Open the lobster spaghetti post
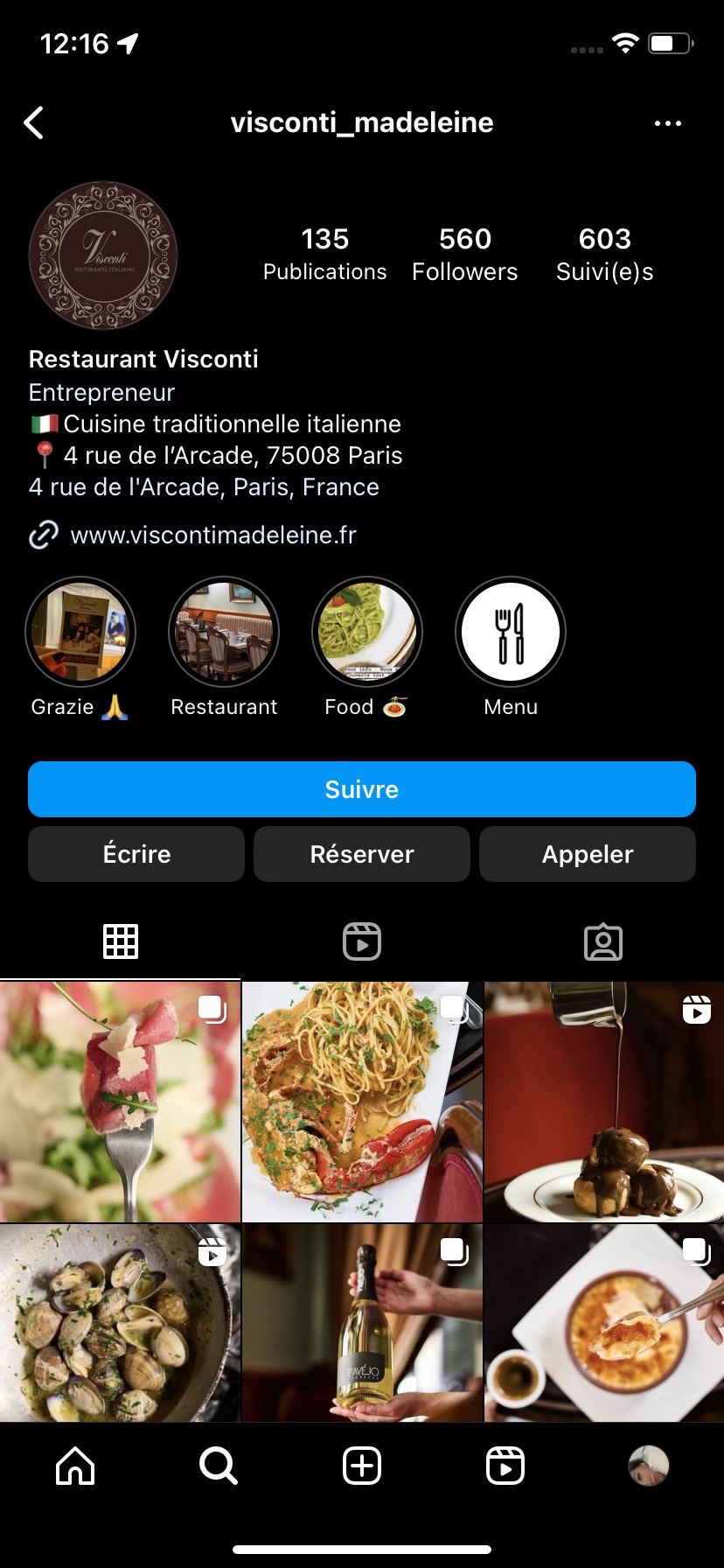724x1568 pixels. click(362, 1101)
